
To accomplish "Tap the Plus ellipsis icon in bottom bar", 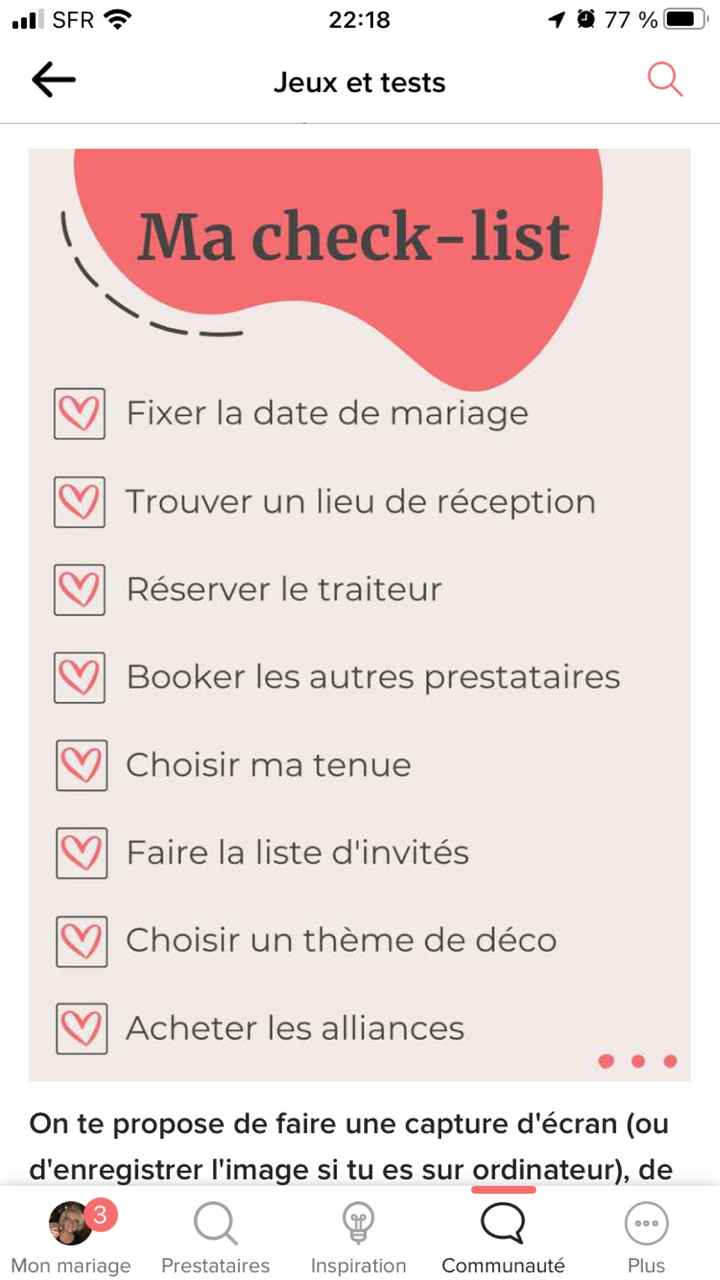I will pyautogui.click(x=646, y=1222).
